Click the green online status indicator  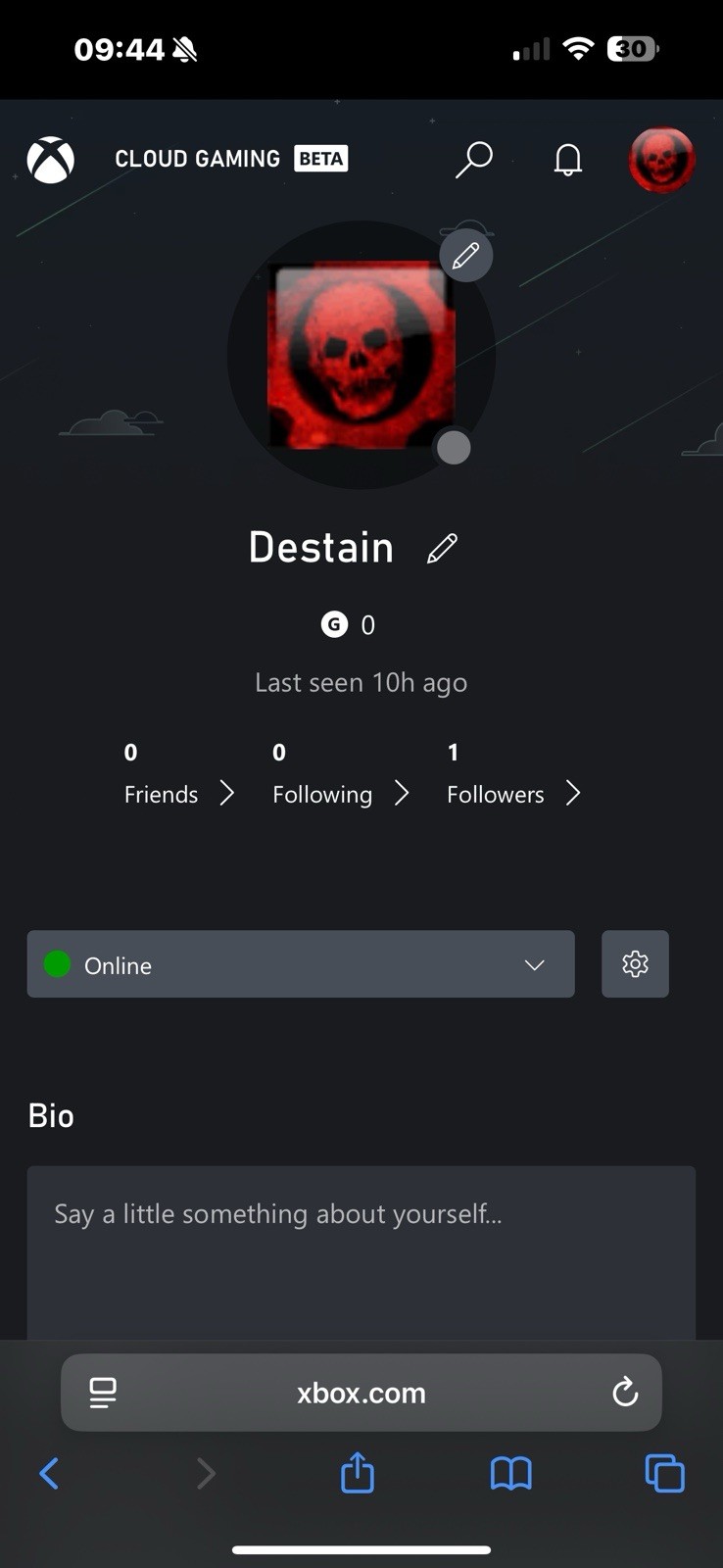[57, 964]
